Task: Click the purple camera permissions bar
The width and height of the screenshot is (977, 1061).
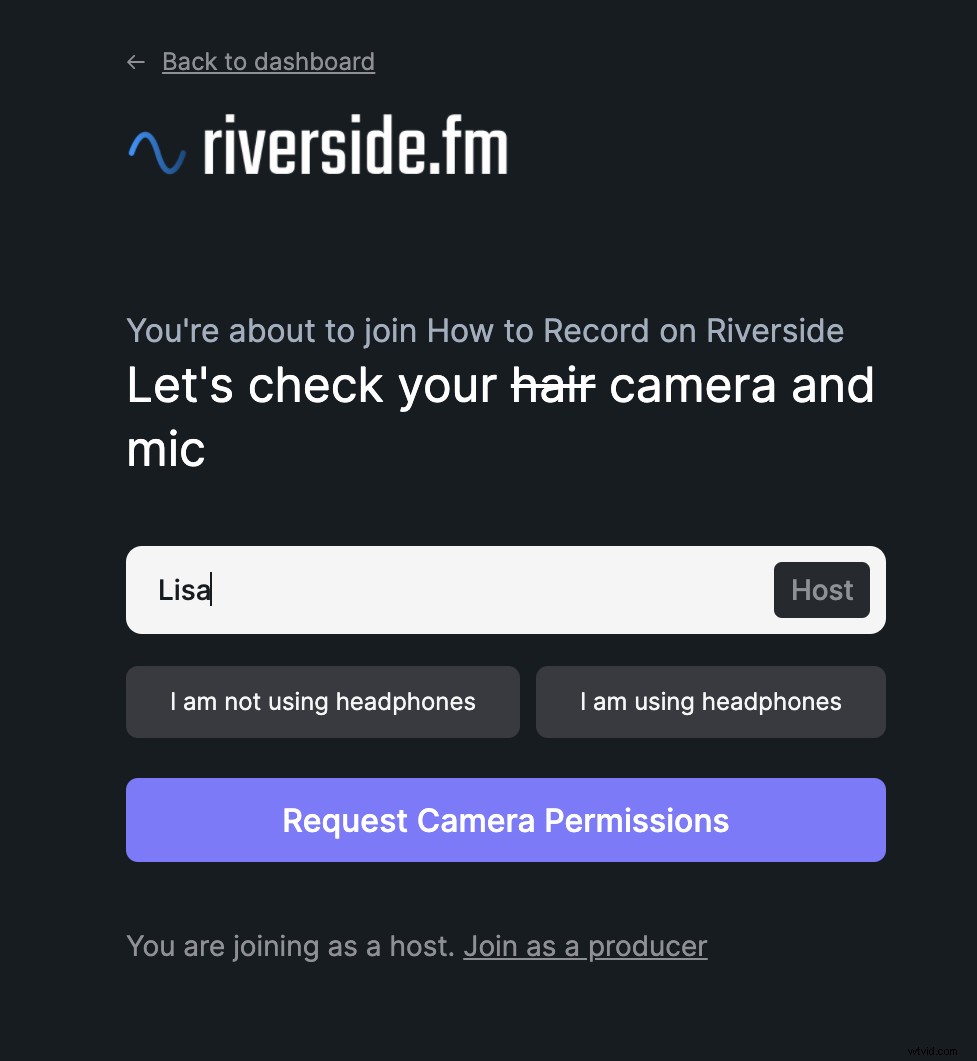Action: click(x=505, y=819)
